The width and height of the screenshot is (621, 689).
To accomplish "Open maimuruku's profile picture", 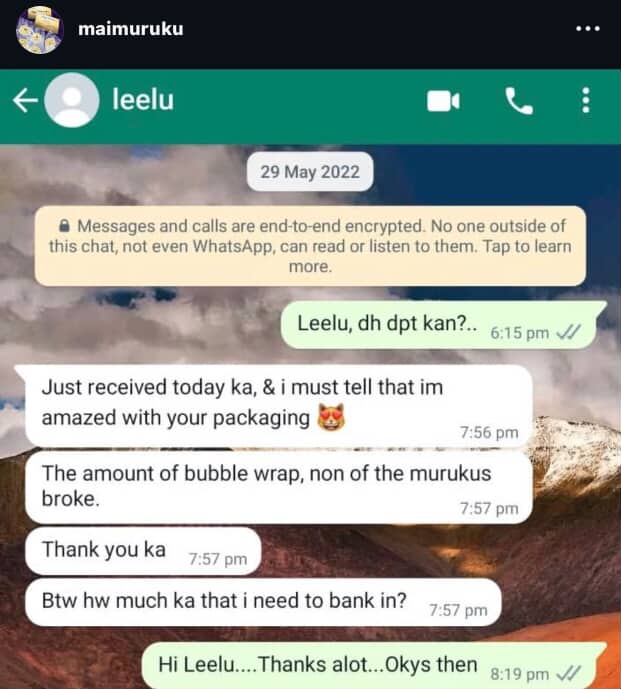I will [x=40, y=29].
